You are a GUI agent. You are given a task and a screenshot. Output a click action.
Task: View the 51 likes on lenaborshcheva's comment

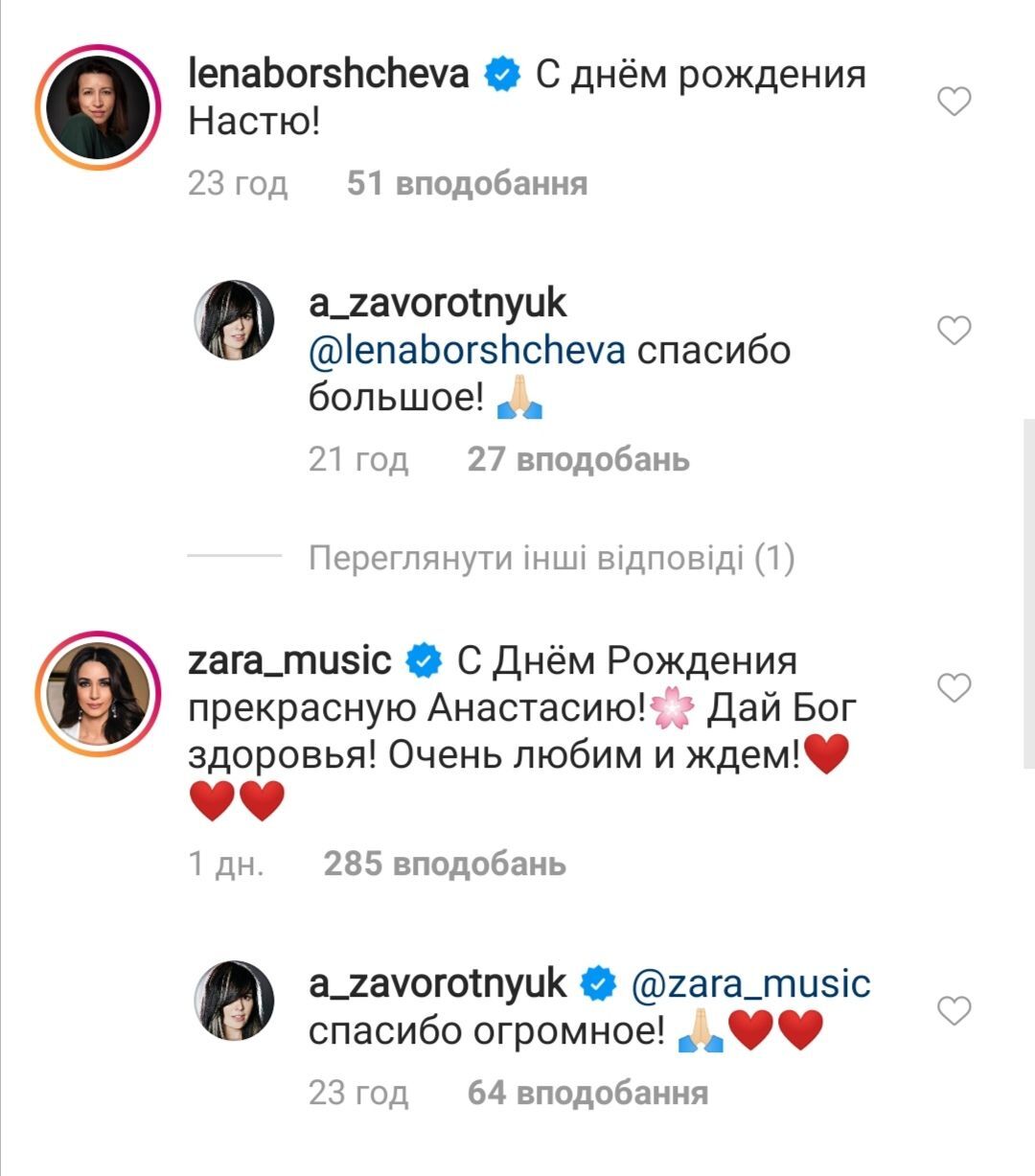click(467, 183)
